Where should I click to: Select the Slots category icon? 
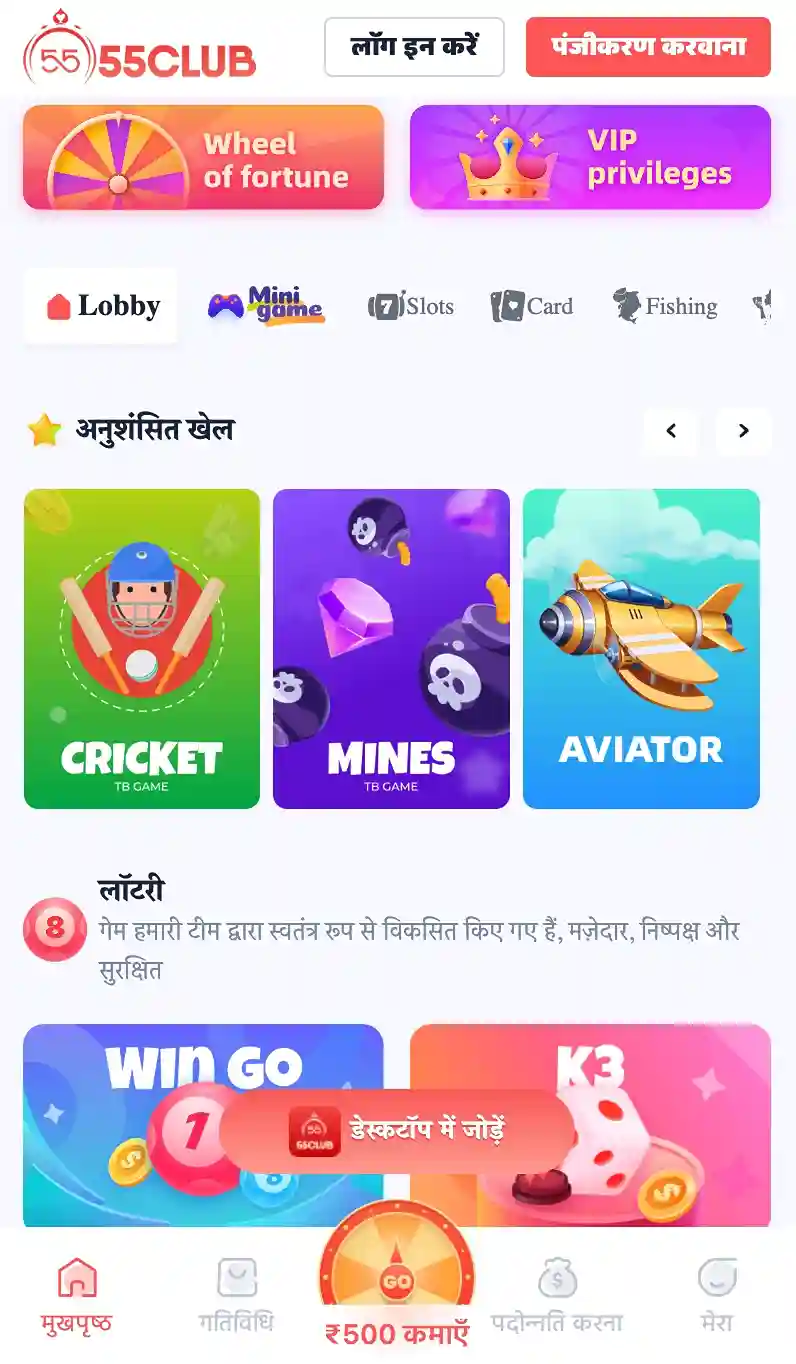pyautogui.click(x=411, y=307)
